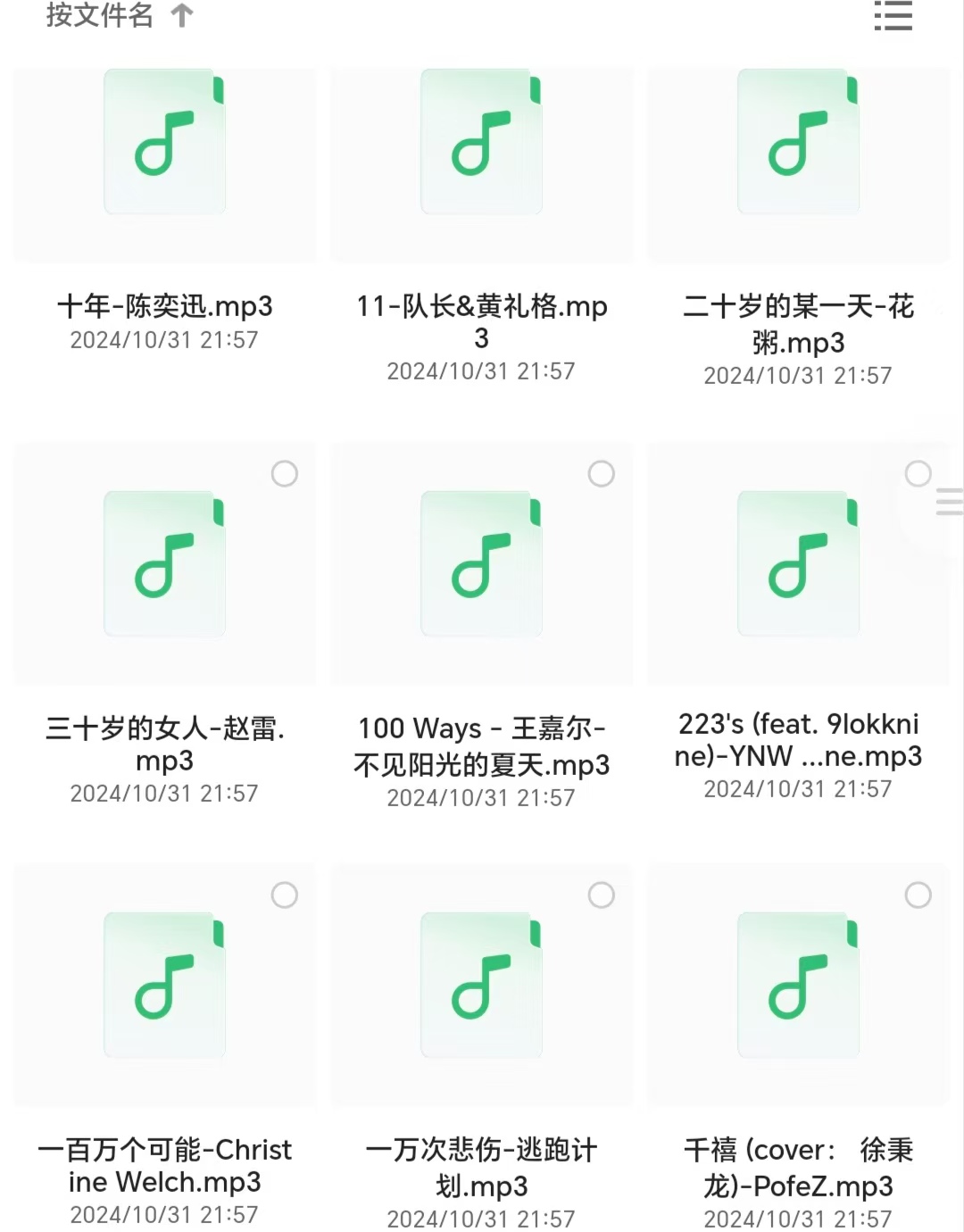Open 千禧 (cover: 徐秉龙)-PofeZ.mp3
The width and height of the screenshot is (964, 1232).
798,986
